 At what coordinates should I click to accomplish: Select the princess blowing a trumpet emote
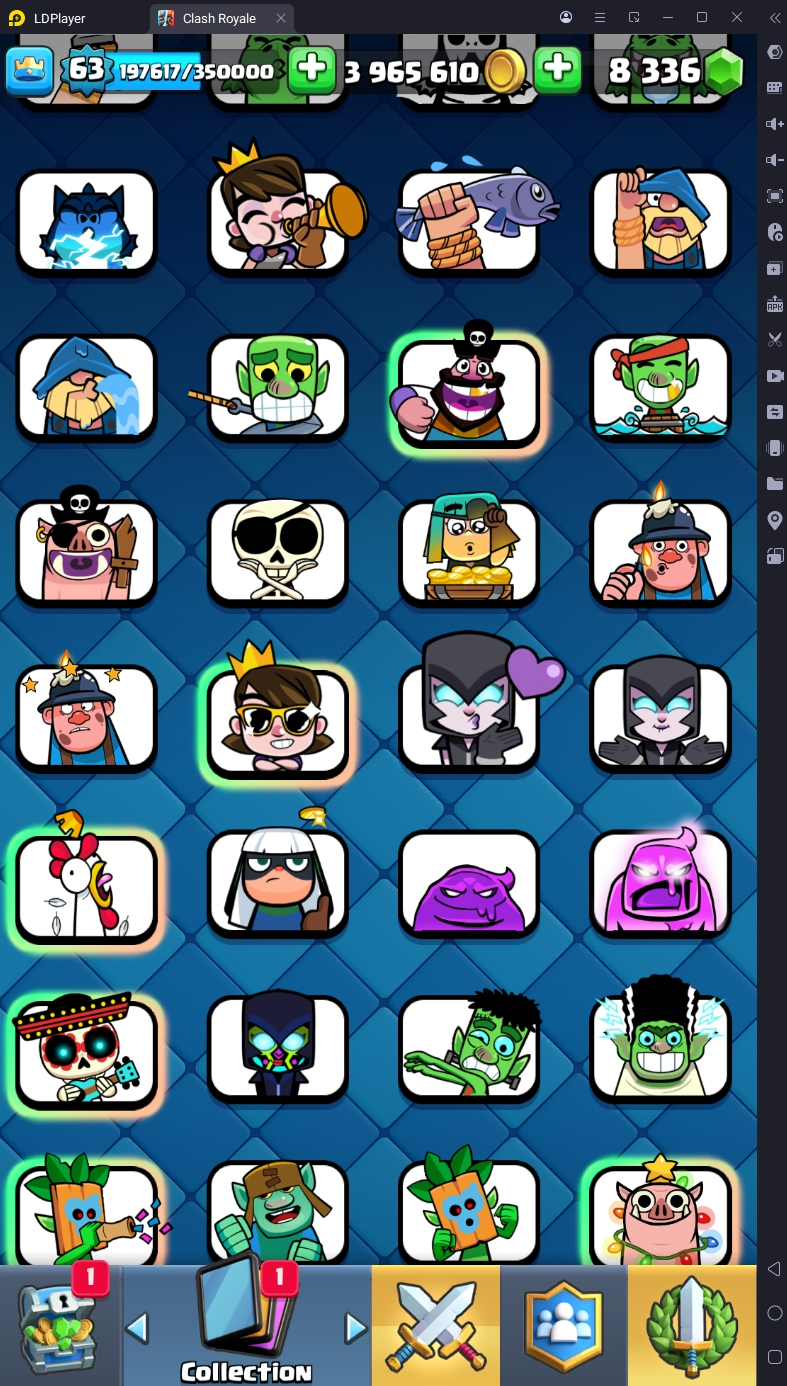(x=278, y=222)
